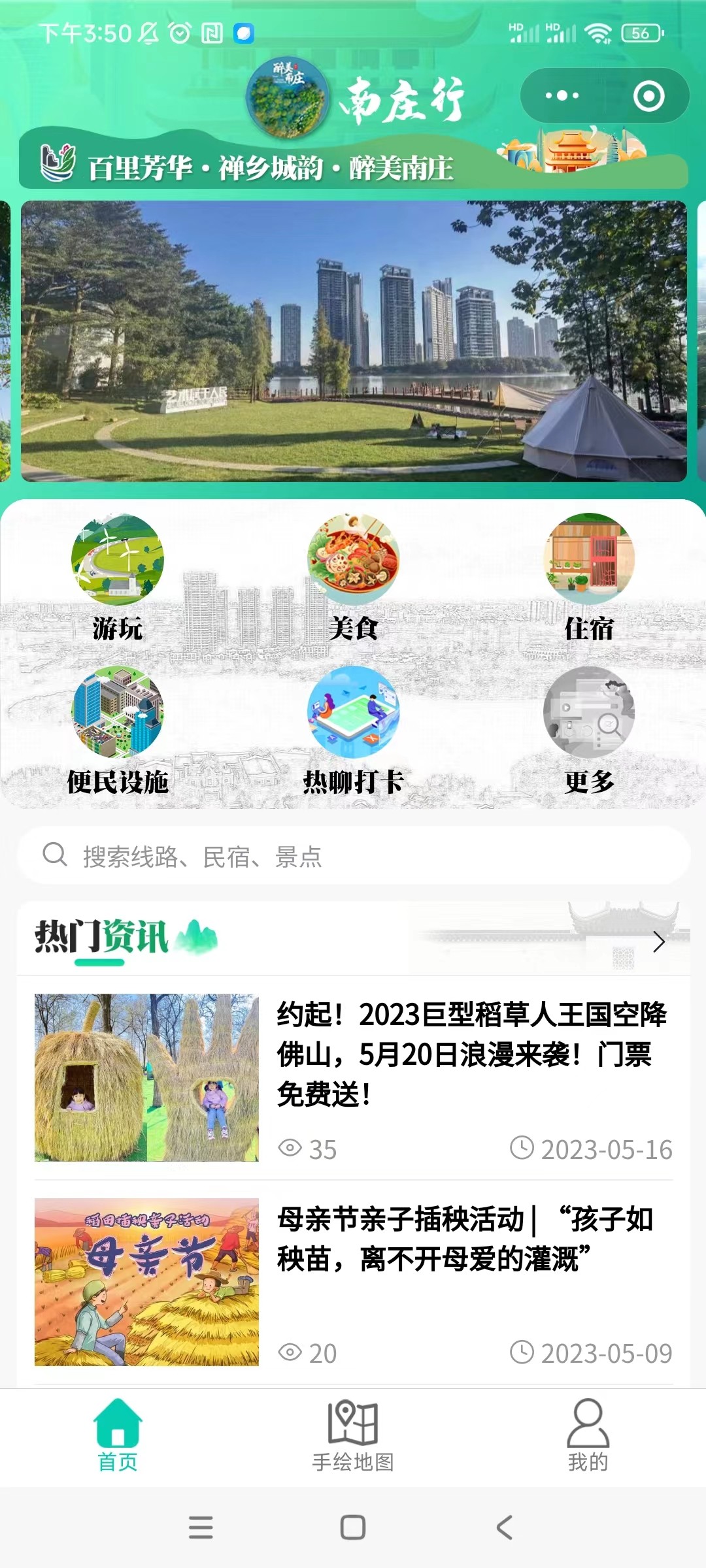Expand 热门资讯 with the arrow chevron
706x1568 pixels.
(x=659, y=941)
